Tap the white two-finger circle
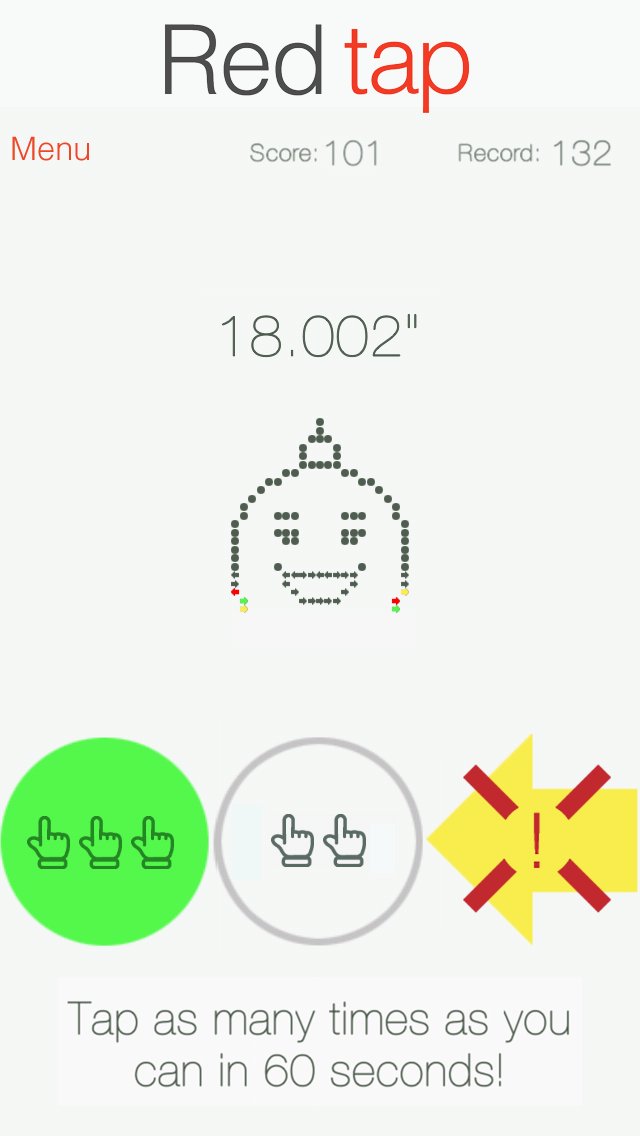 click(319, 841)
